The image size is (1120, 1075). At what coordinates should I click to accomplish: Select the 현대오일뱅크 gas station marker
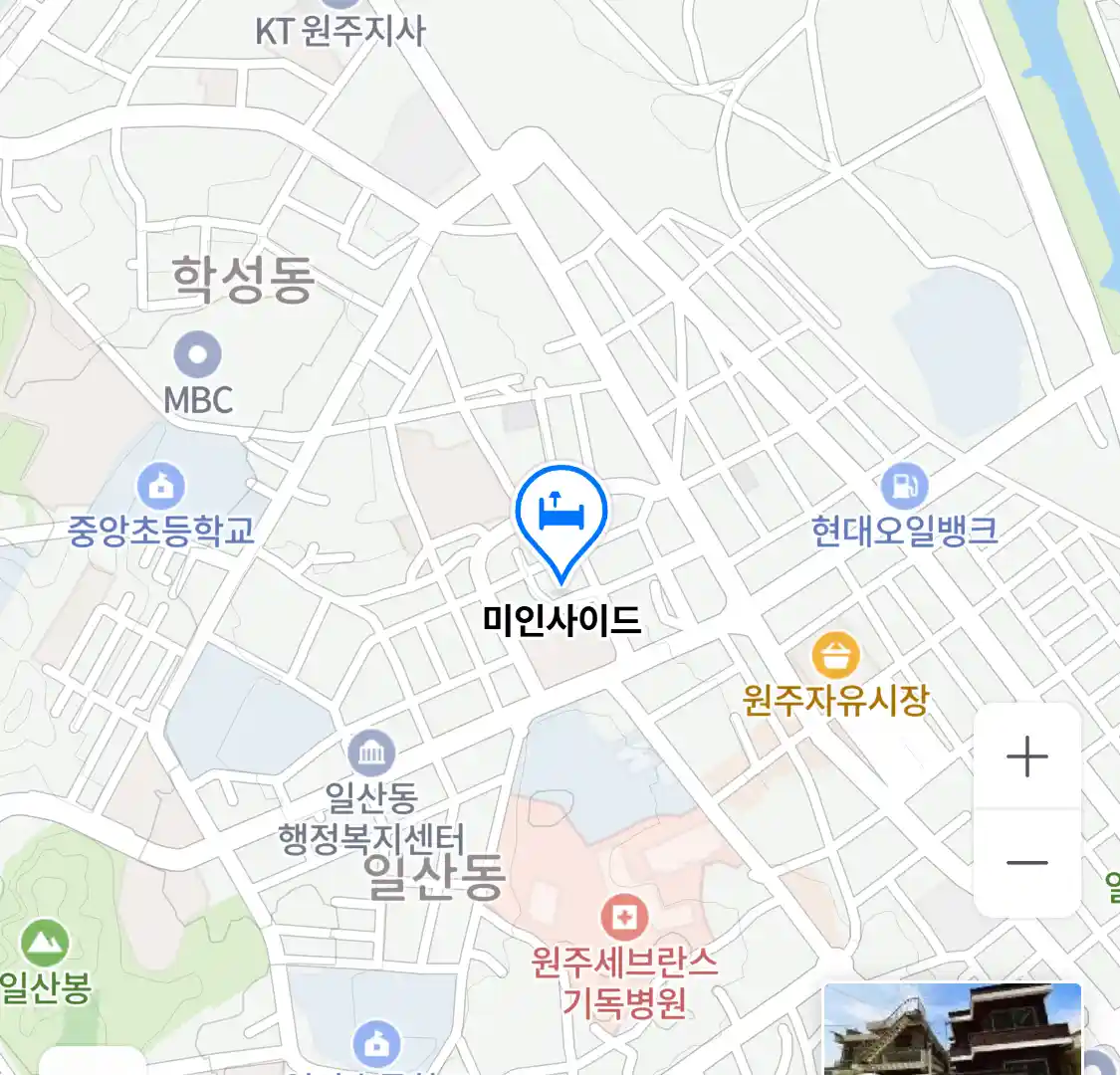pos(904,488)
